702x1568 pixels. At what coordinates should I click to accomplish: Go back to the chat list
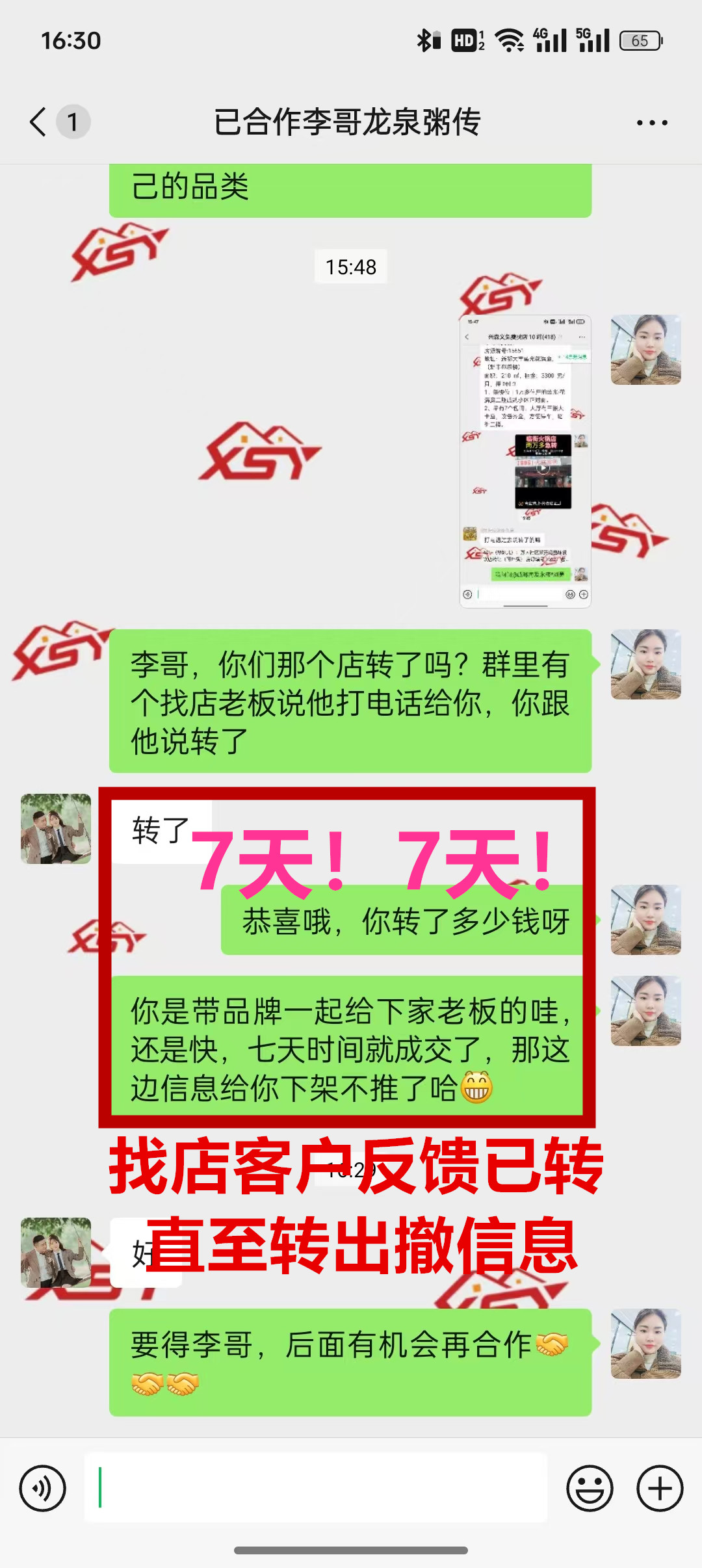click(39, 122)
